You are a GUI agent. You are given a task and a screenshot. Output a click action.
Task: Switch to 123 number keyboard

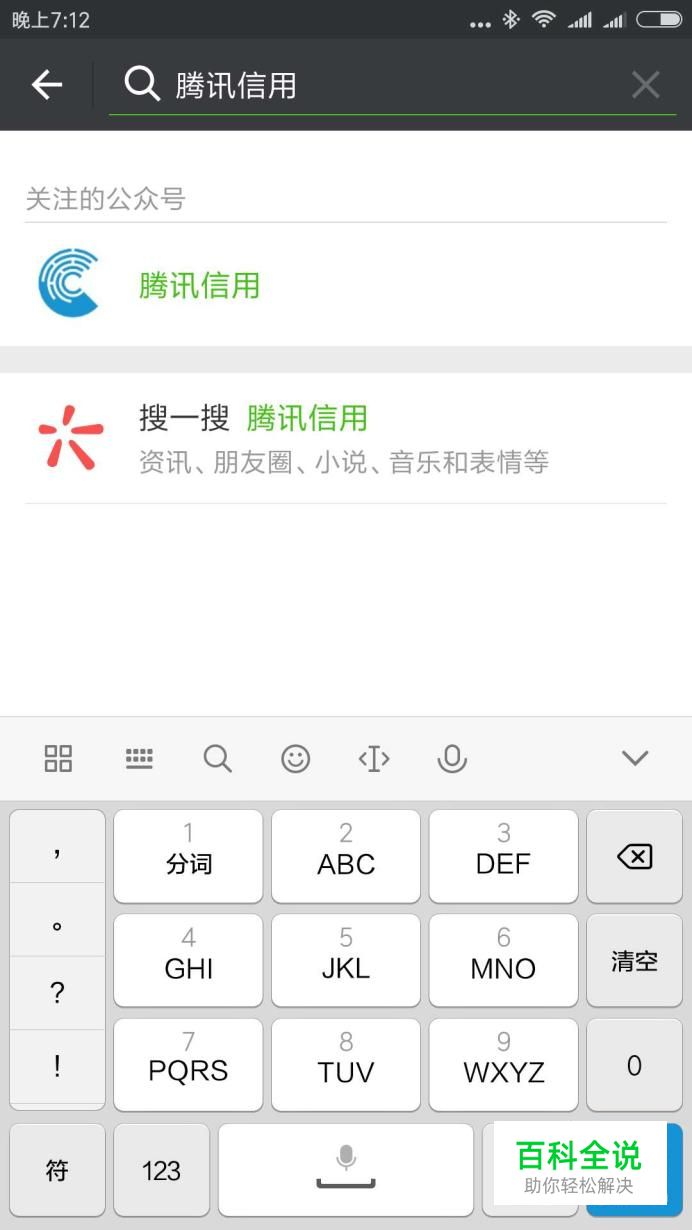click(161, 1169)
